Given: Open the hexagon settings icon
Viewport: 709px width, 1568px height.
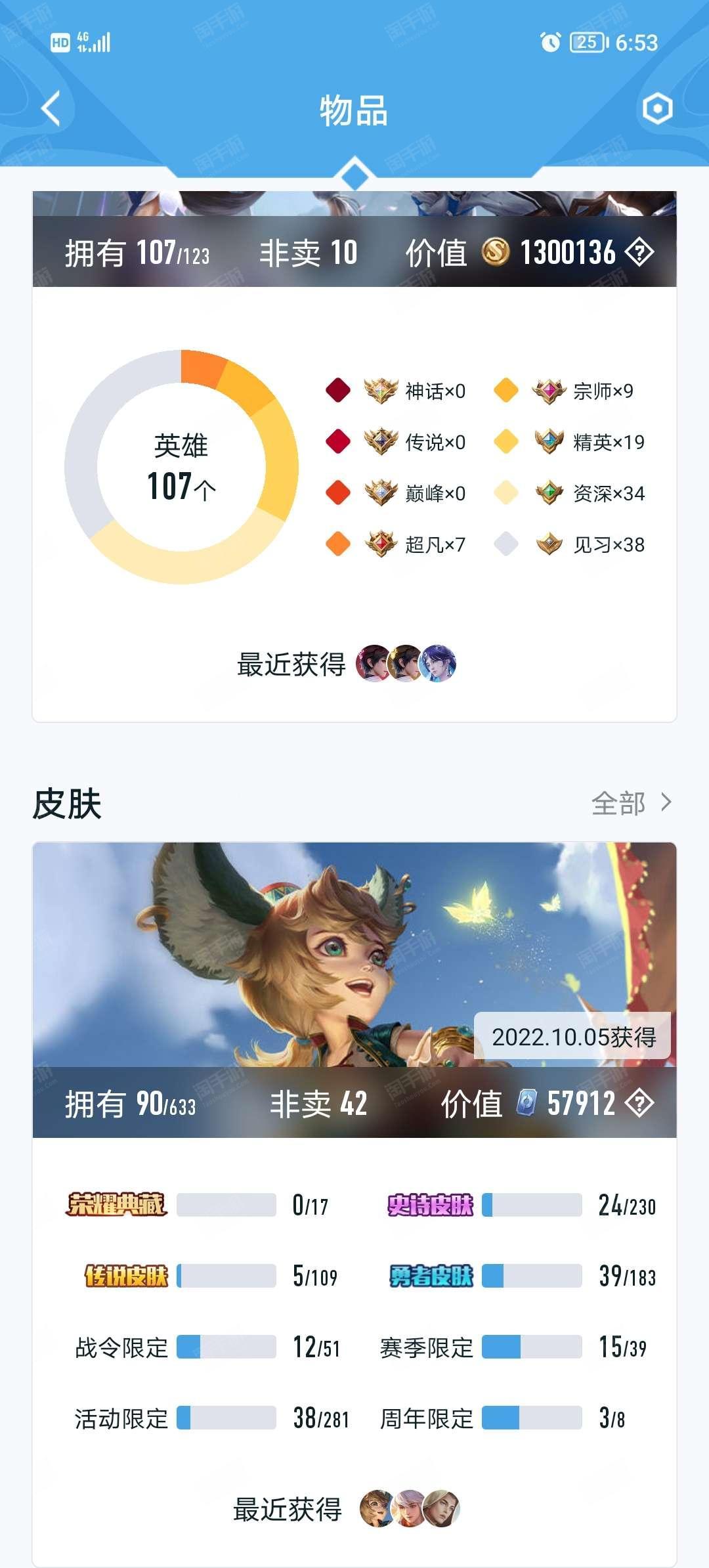Looking at the screenshot, I should click(657, 108).
